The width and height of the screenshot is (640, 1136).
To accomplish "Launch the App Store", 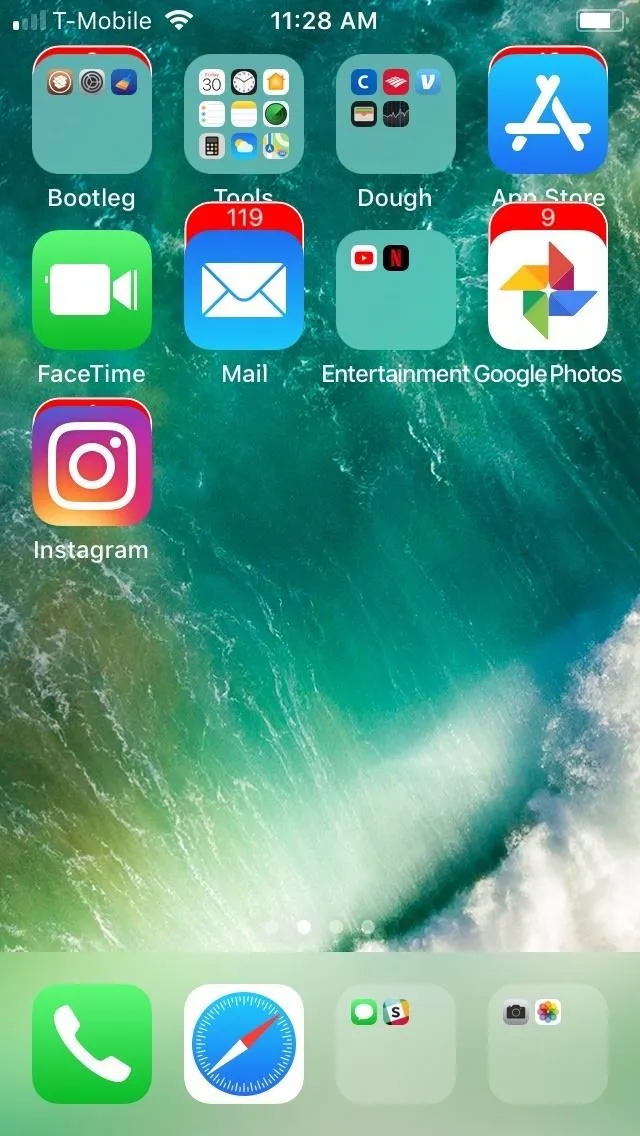I will tap(548, 114).
